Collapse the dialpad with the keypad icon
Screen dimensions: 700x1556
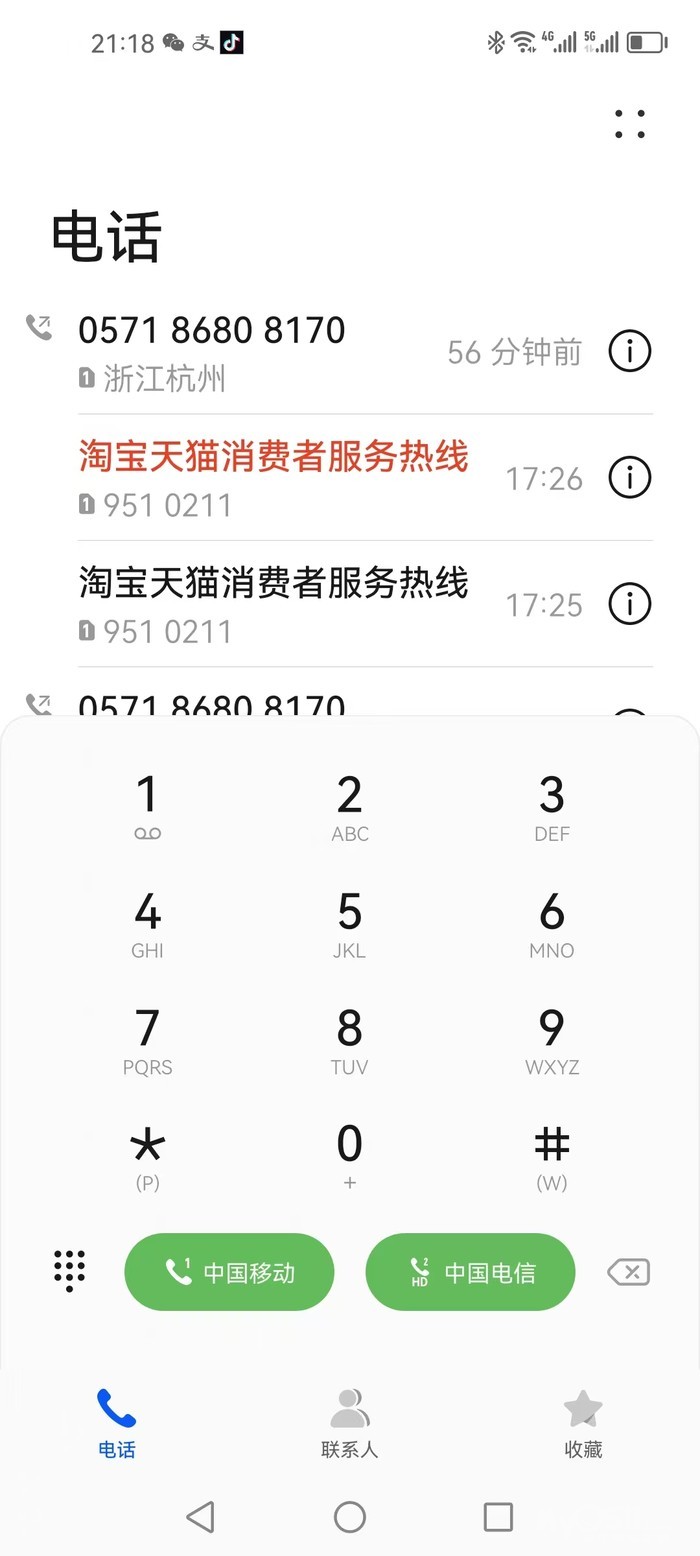pyautogui.click(x=69, y=1271)
